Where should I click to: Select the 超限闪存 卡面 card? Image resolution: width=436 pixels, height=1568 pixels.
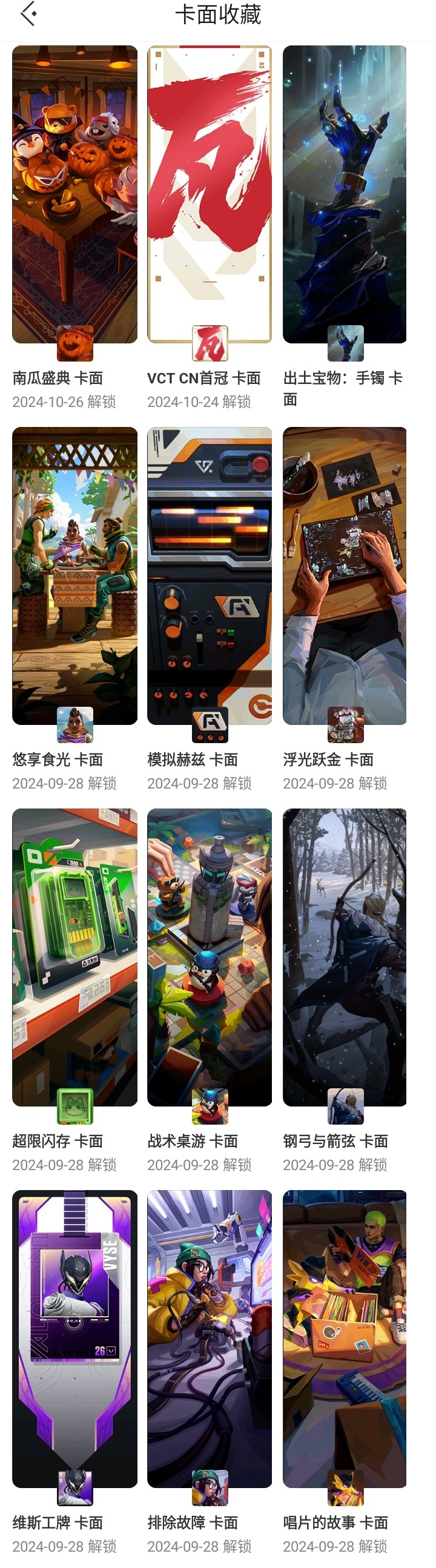[x=74, y=957]
